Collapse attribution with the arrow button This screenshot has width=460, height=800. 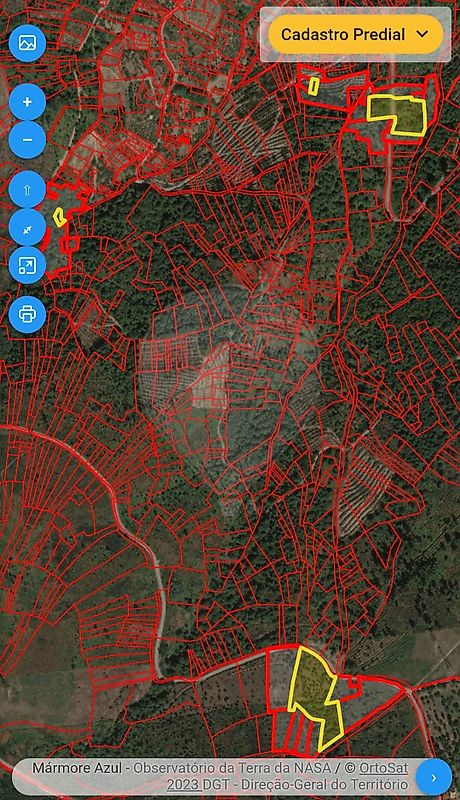433,778
